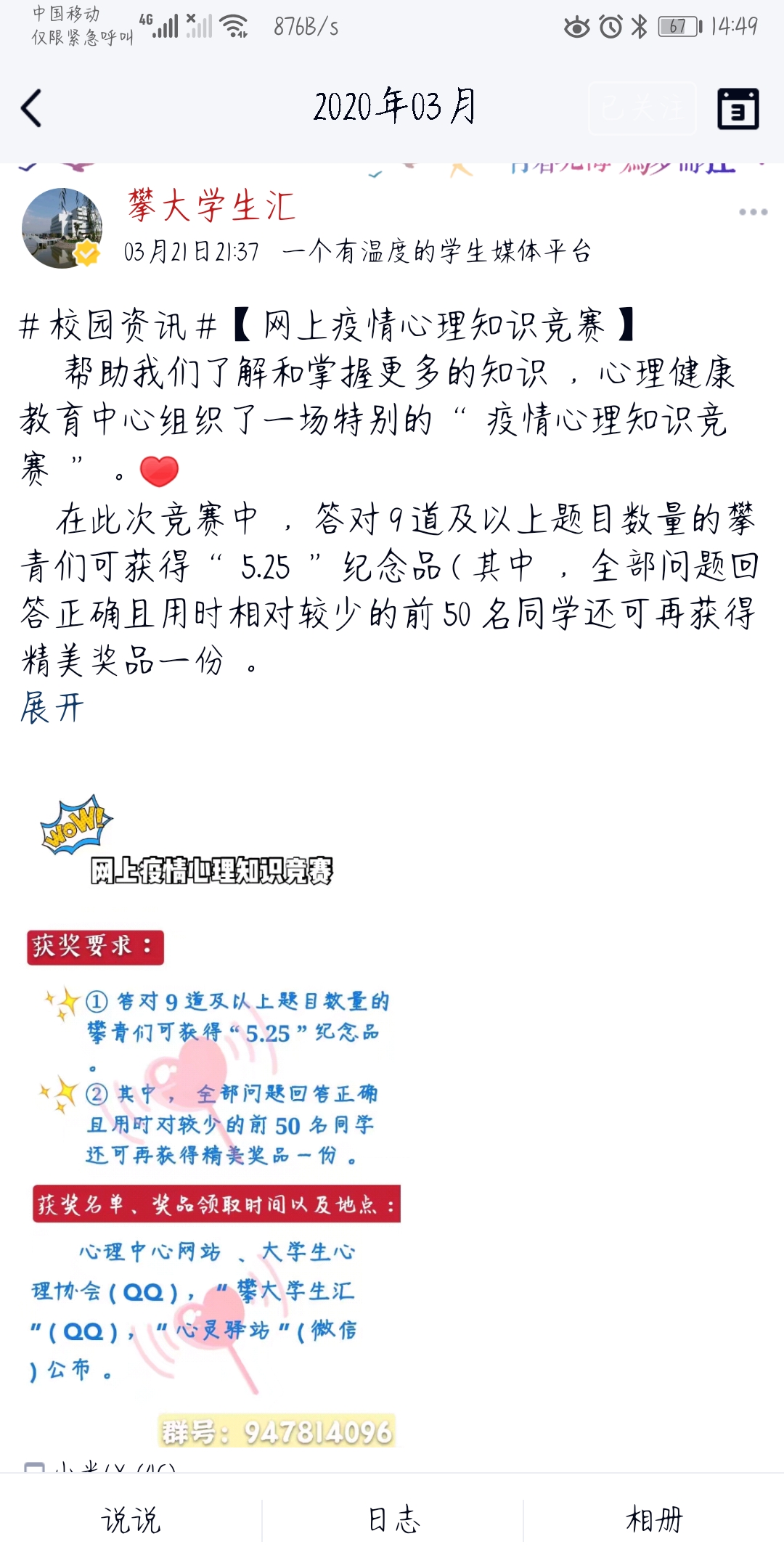
Task: Open 攀大学生汇 profile avatar
Action: click(x=62, y=228)
